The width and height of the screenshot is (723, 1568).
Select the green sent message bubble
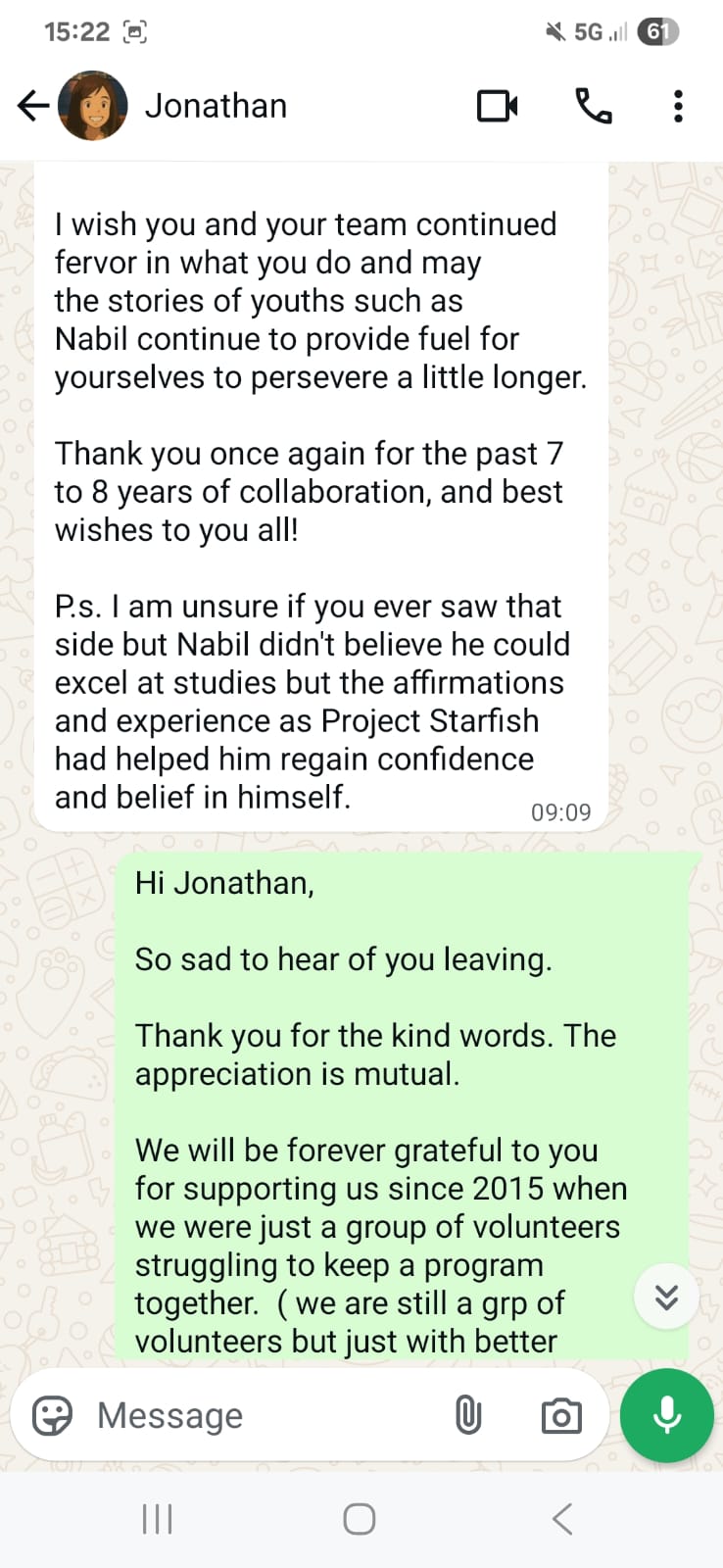392,1078
